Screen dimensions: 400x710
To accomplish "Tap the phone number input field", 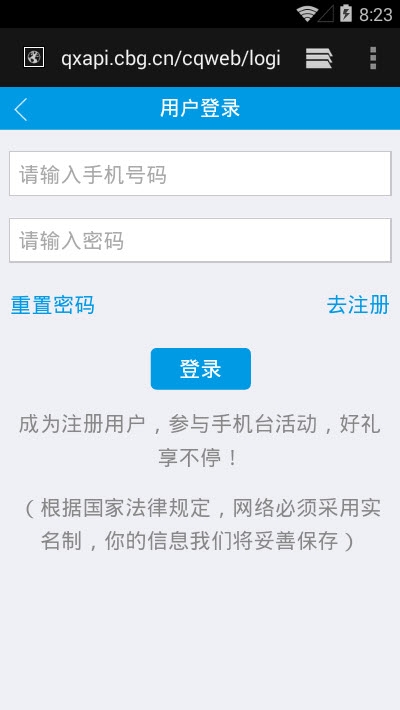I will (200, 173).
